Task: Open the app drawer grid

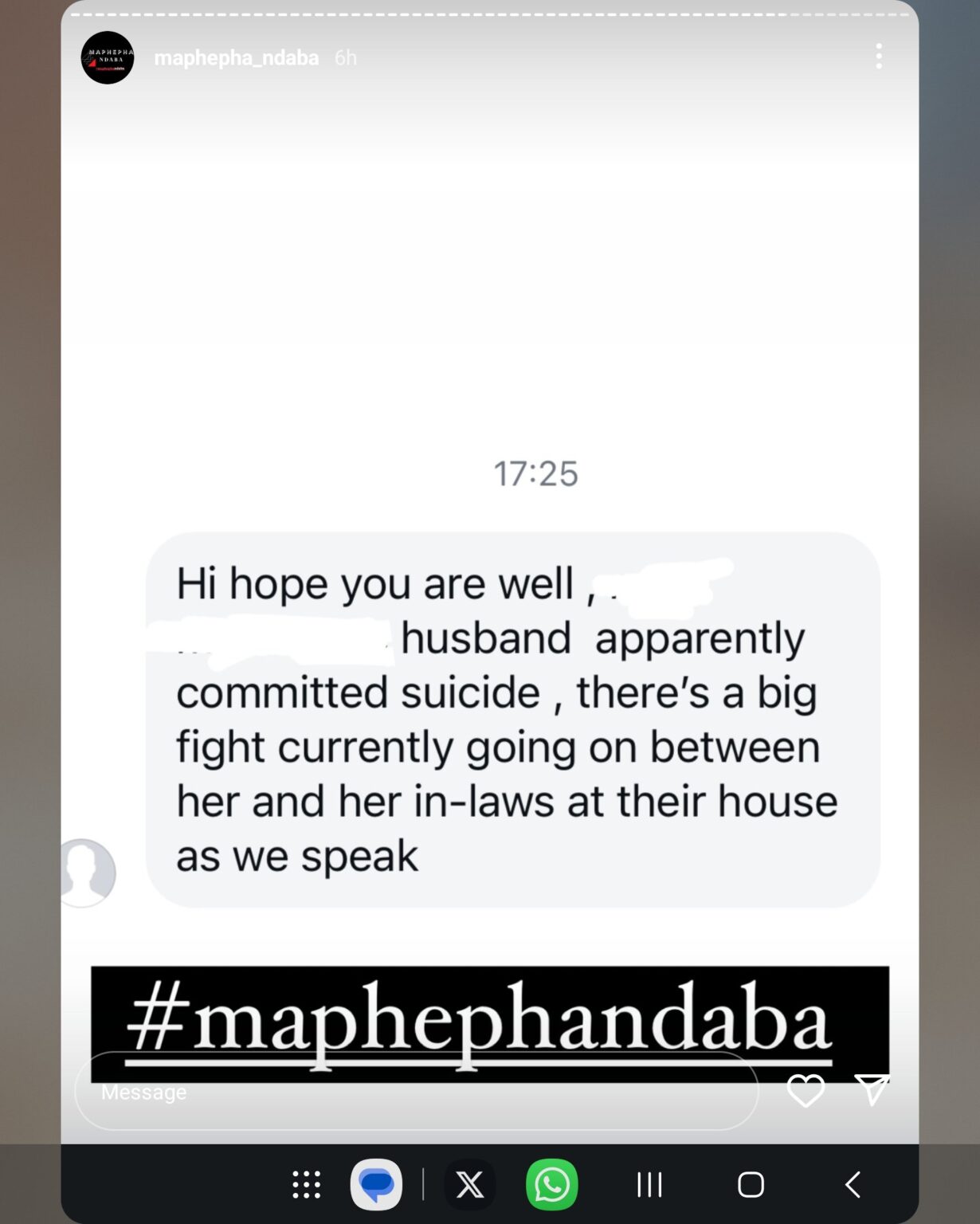Action: pos(307,1185)
